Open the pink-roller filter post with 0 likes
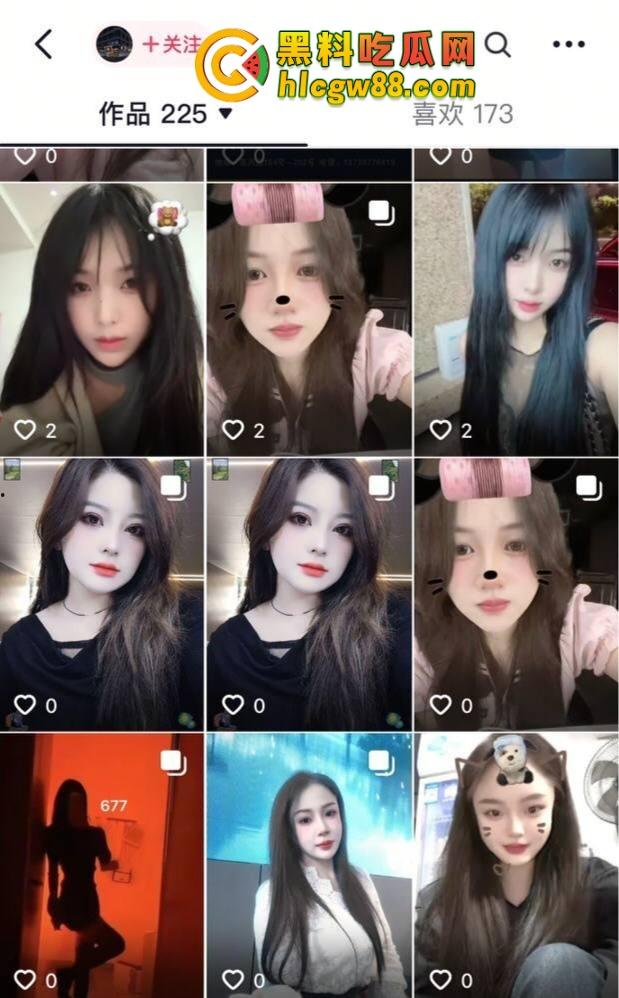619x998 pixels. (516, 592)
